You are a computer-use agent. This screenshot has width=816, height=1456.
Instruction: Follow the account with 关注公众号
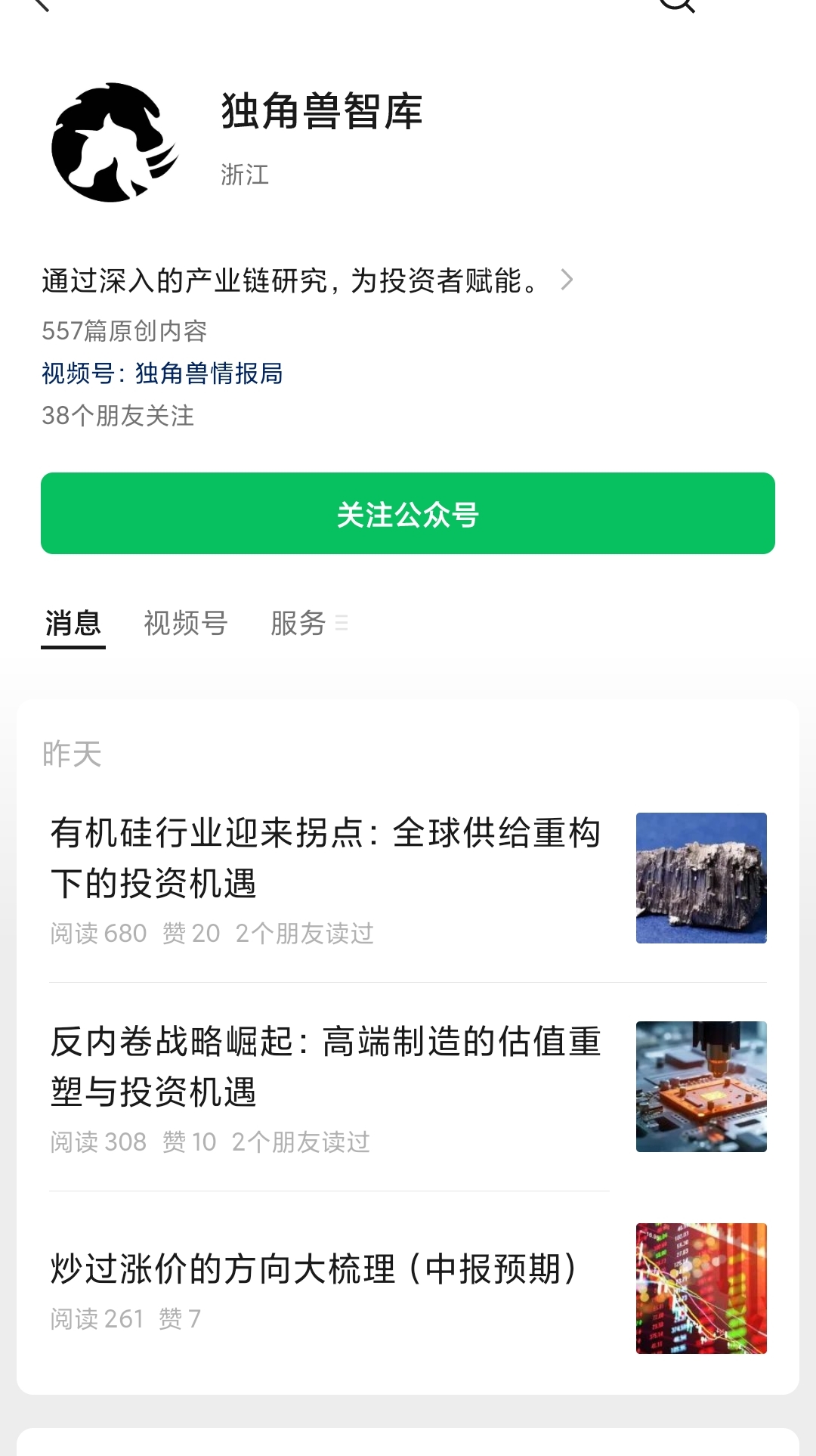(408, 514)
